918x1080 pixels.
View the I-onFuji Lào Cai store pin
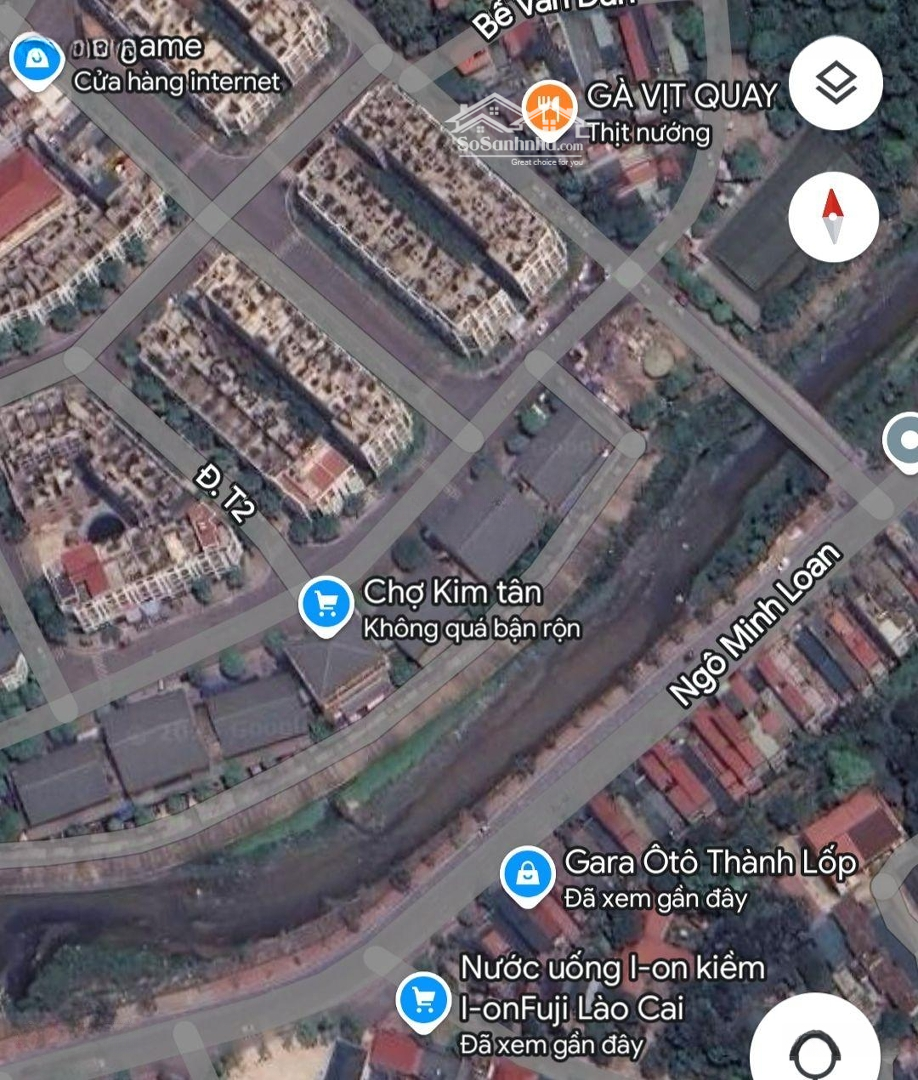click(x=423, y=999)
